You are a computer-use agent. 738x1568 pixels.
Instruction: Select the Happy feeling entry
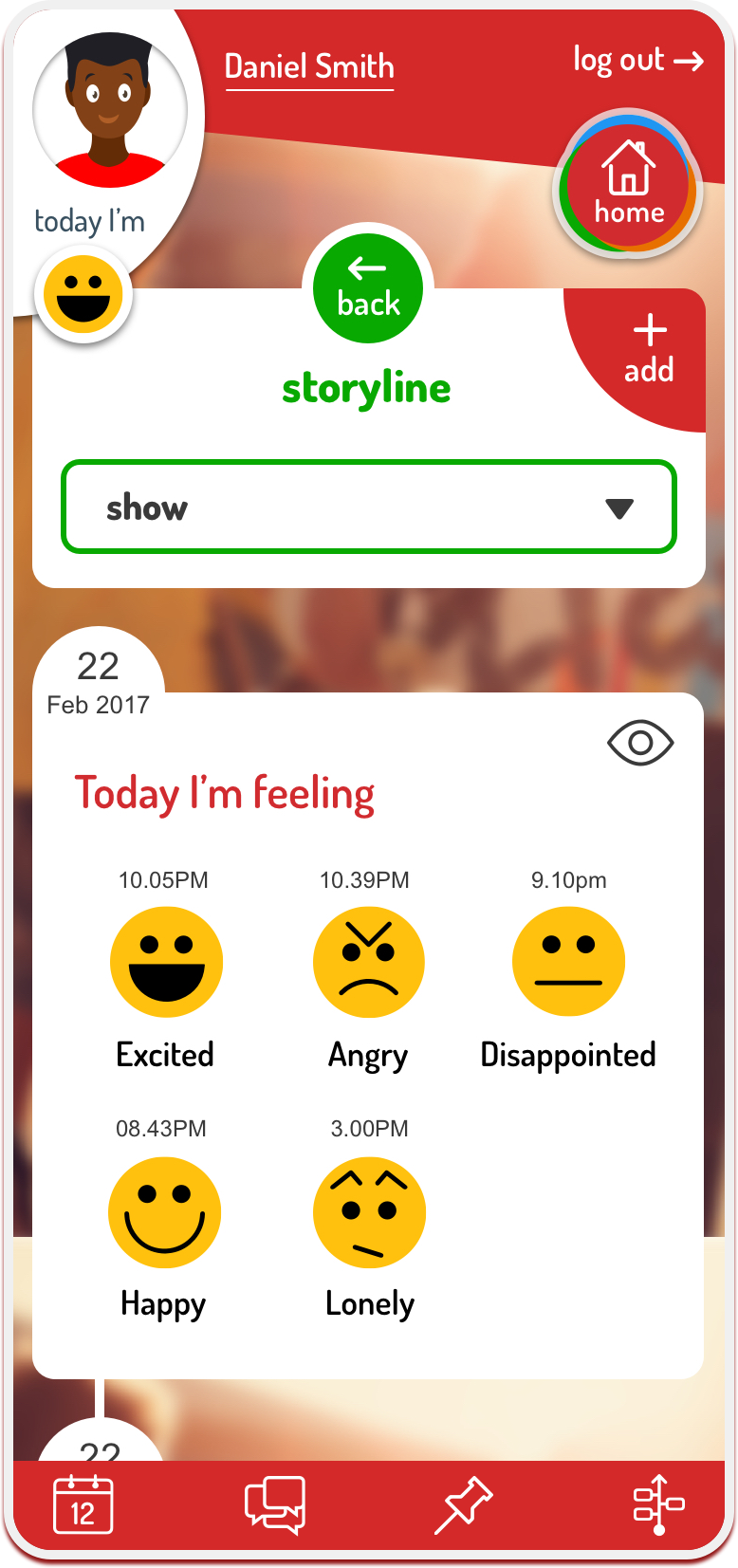click(x=164, y=1212)
